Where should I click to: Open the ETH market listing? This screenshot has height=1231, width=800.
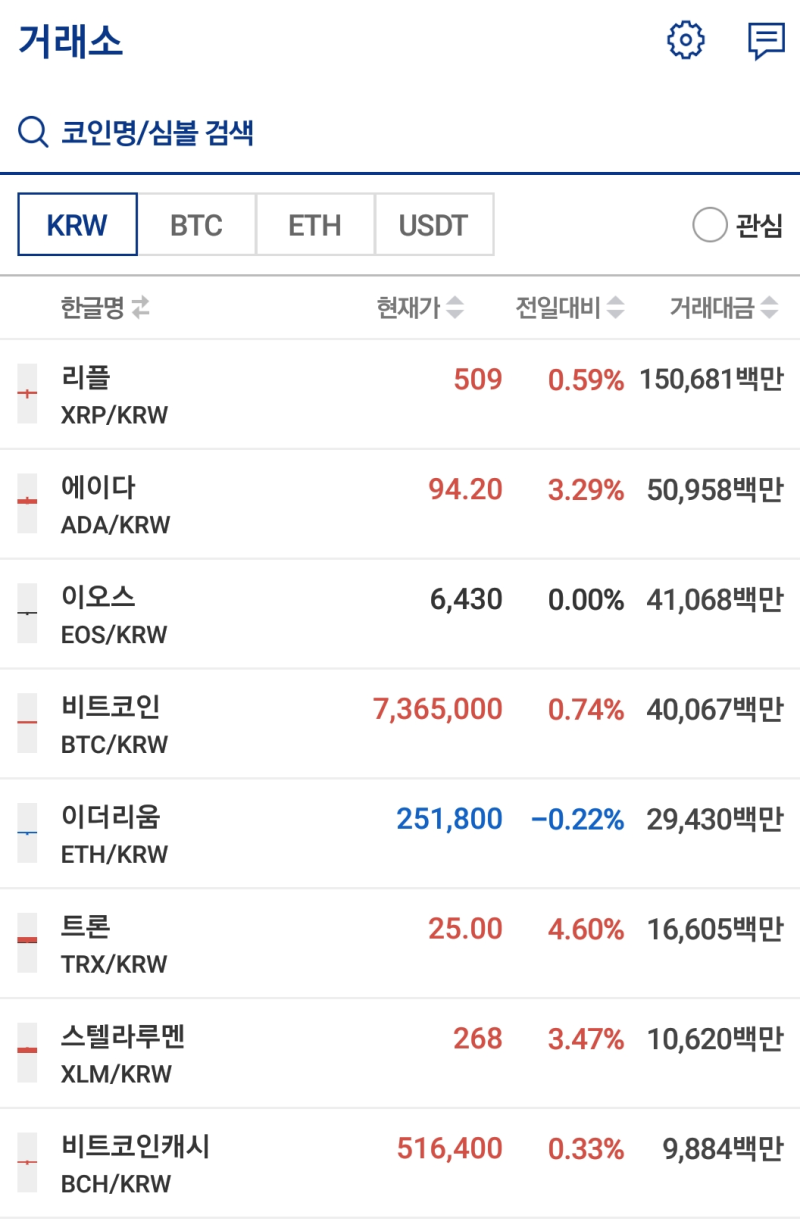coord(315,224)
